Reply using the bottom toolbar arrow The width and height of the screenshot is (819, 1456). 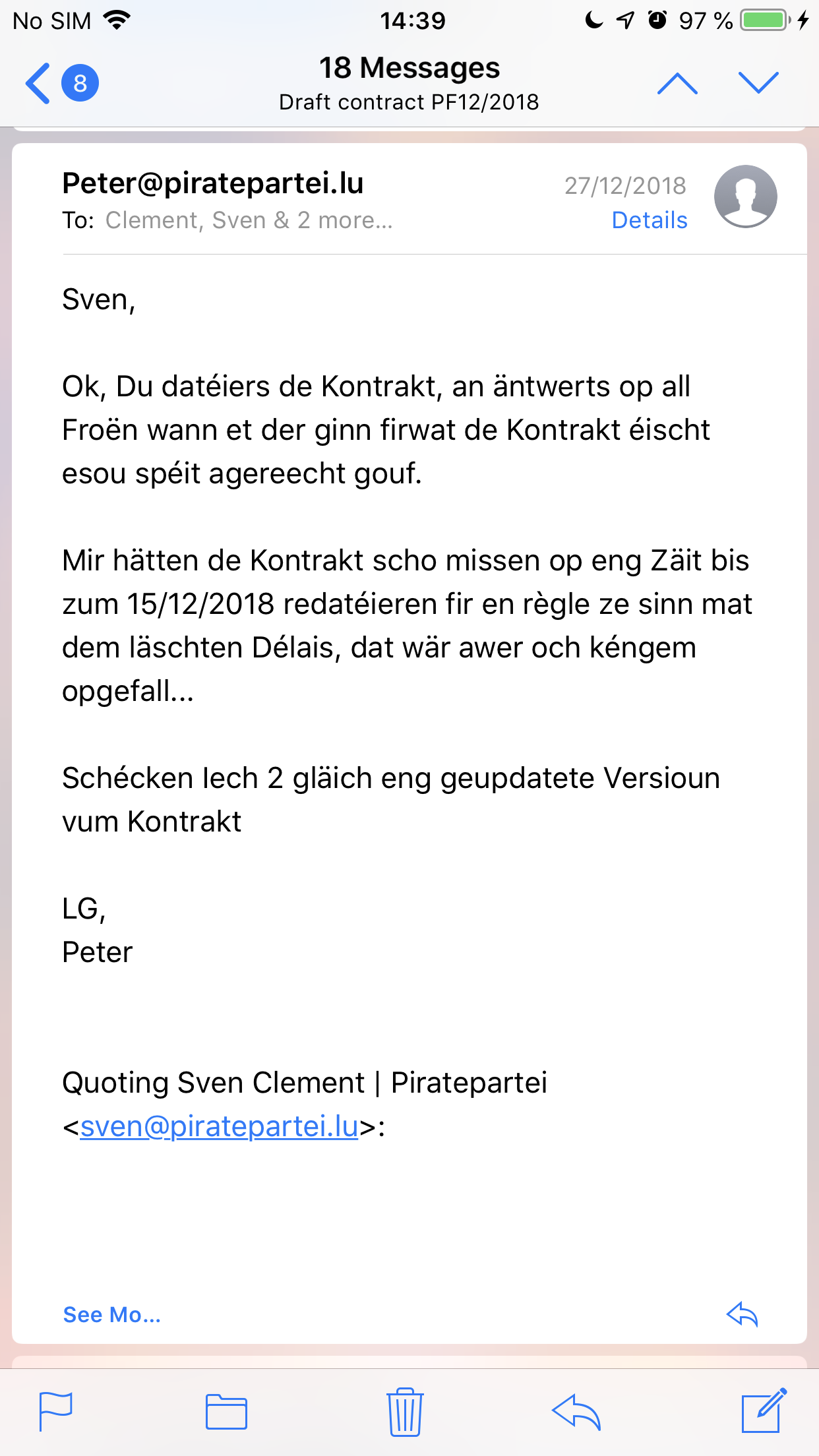tap(576, 1412)
